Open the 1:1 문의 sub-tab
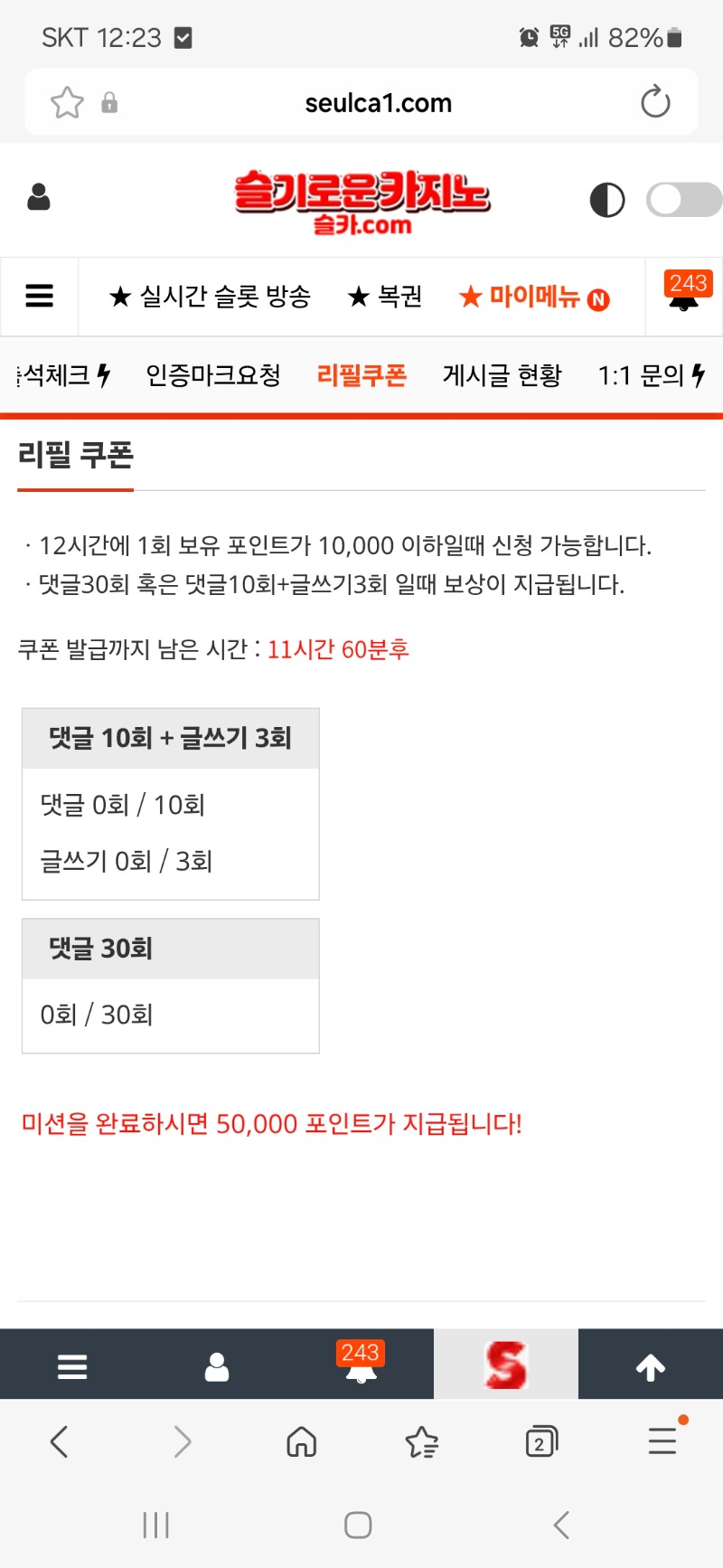 click(651, 375)
